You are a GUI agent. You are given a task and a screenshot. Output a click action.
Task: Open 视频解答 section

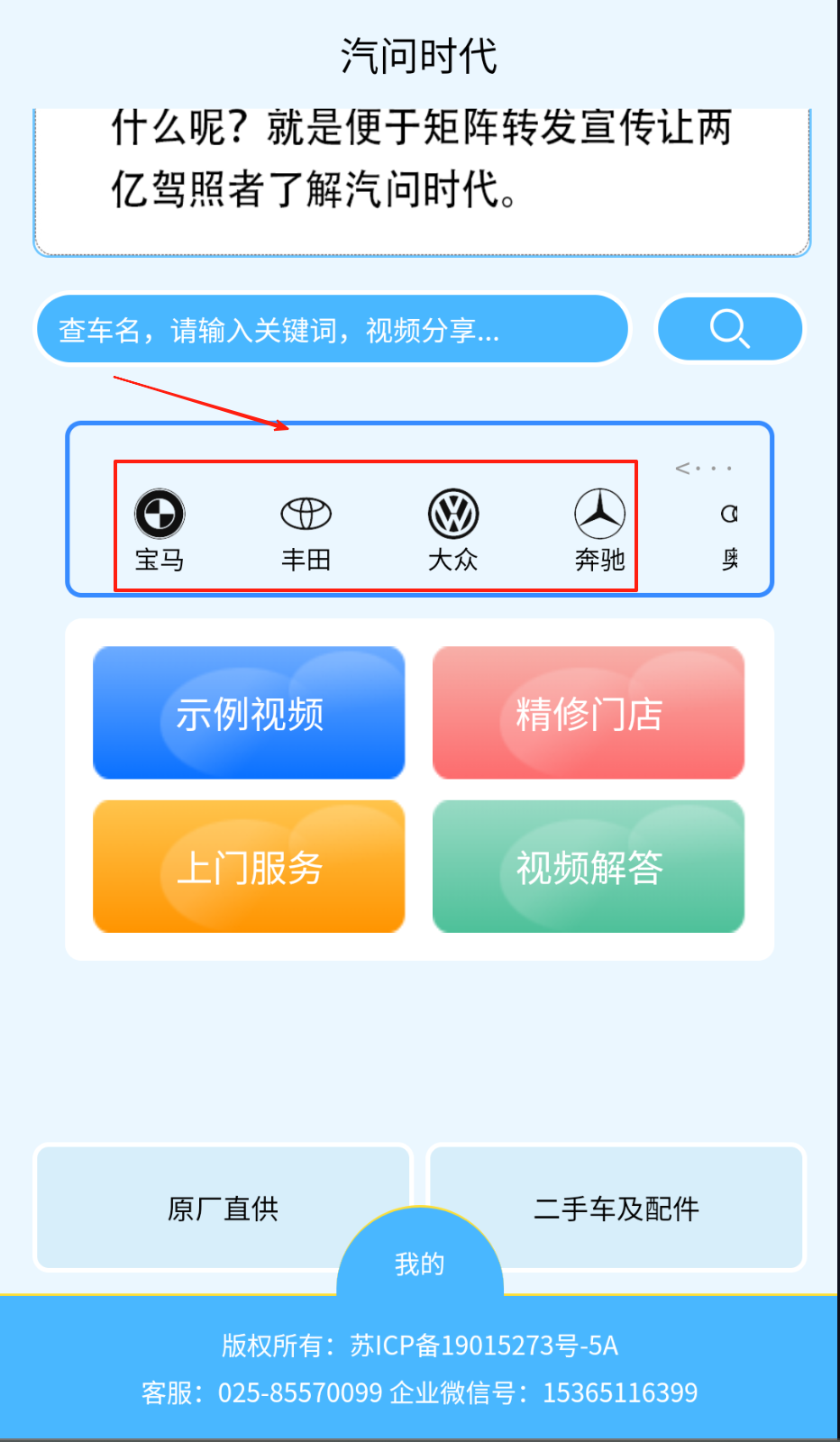point(589,867)
